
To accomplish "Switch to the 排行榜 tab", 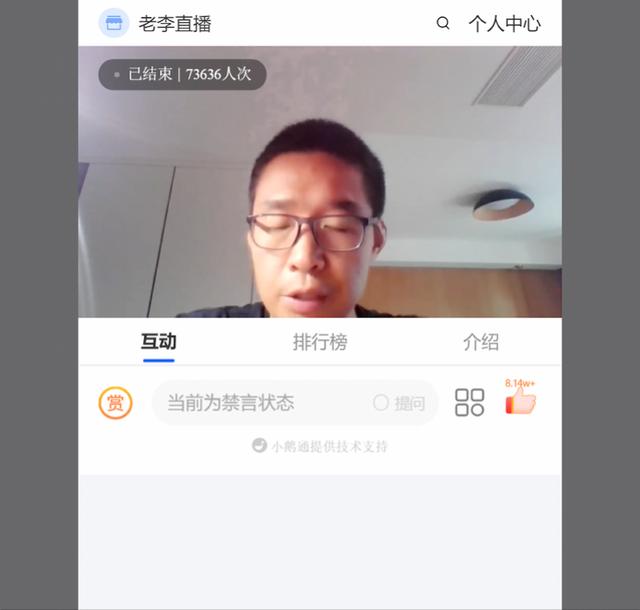I will (x=320, y=342).
